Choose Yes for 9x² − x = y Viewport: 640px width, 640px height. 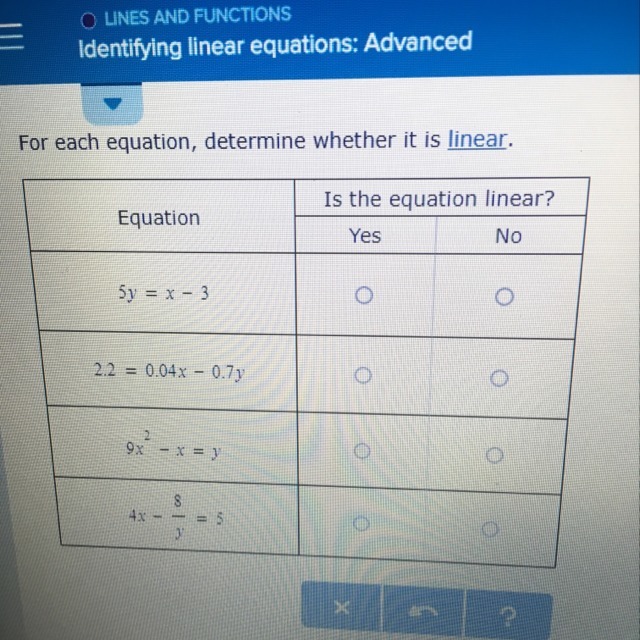pos(365,451)
